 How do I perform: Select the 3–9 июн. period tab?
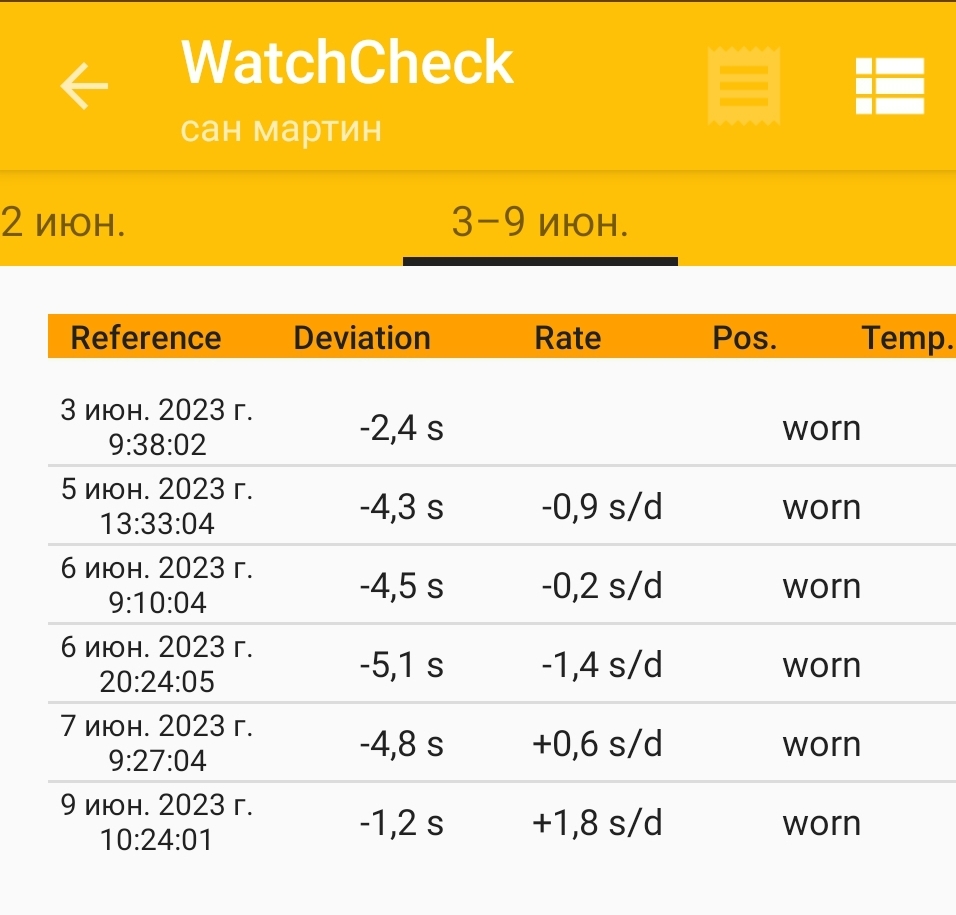(x=540, y=222)
